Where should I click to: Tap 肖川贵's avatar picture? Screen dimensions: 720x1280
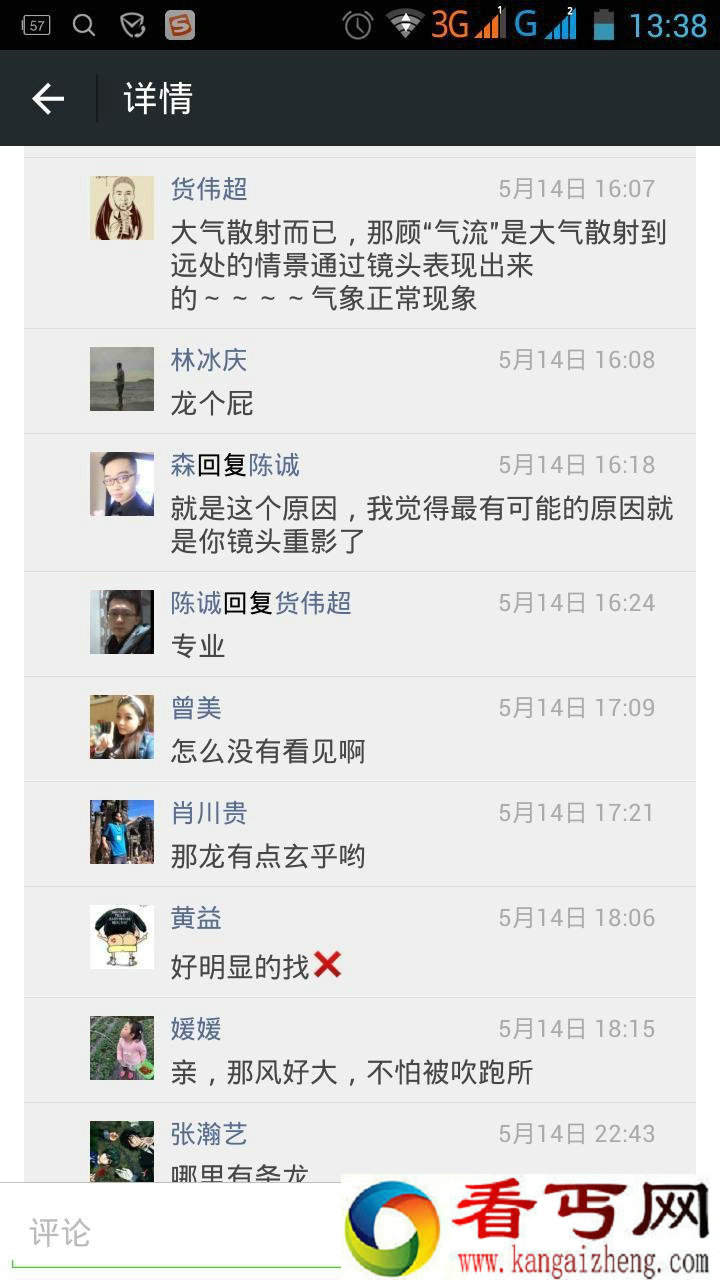pos(122,831)
